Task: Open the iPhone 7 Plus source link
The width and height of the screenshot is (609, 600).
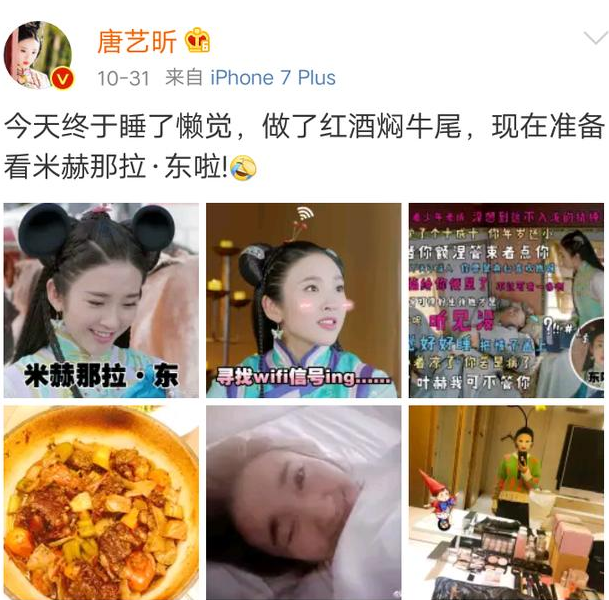Action: 272,78
